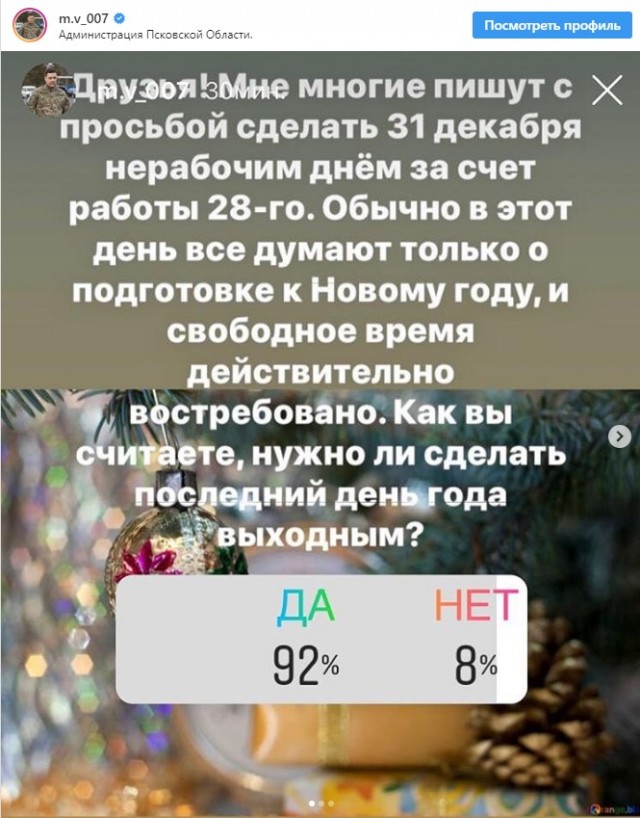This screenshot has width=640, height=818.
Task: Go to the next carousel image
Action: click(x=620, y=435)
